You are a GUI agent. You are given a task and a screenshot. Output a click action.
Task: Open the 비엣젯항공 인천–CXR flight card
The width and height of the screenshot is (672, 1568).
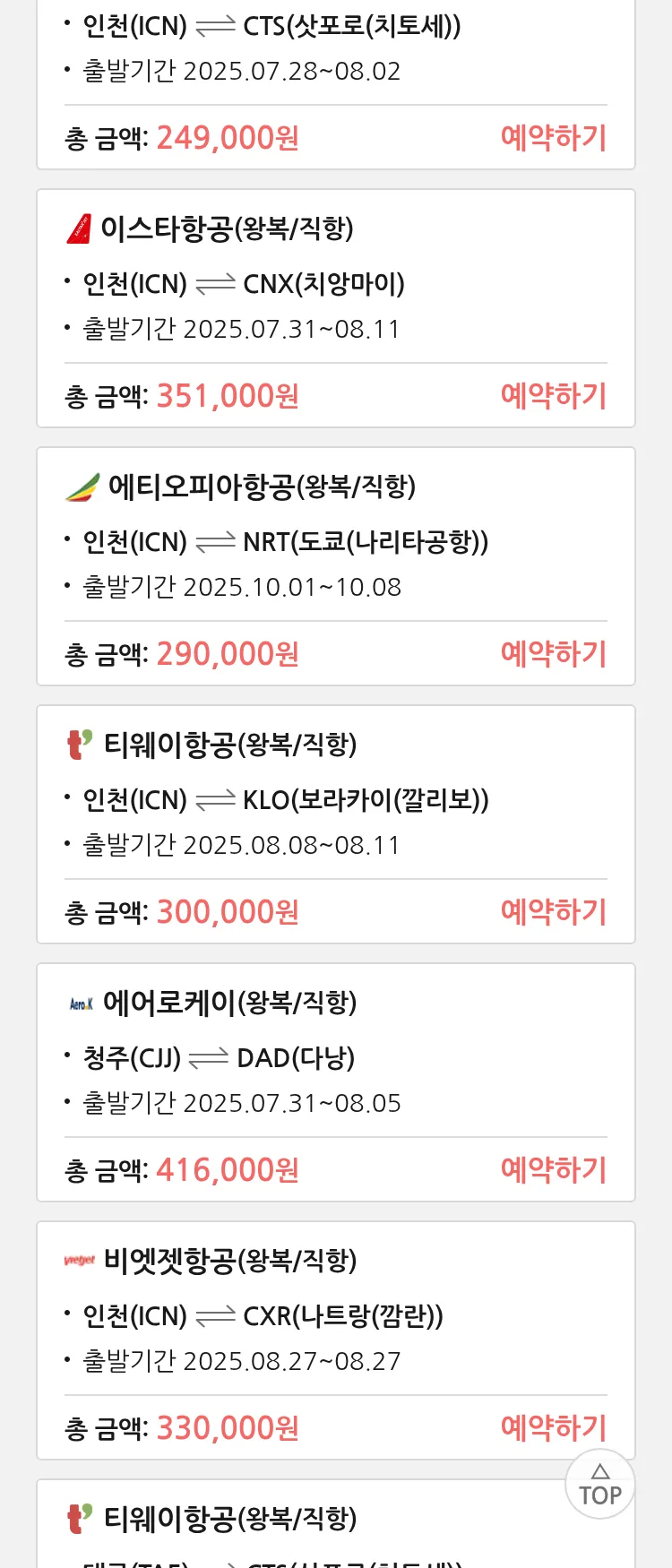tap(335, 1317)
